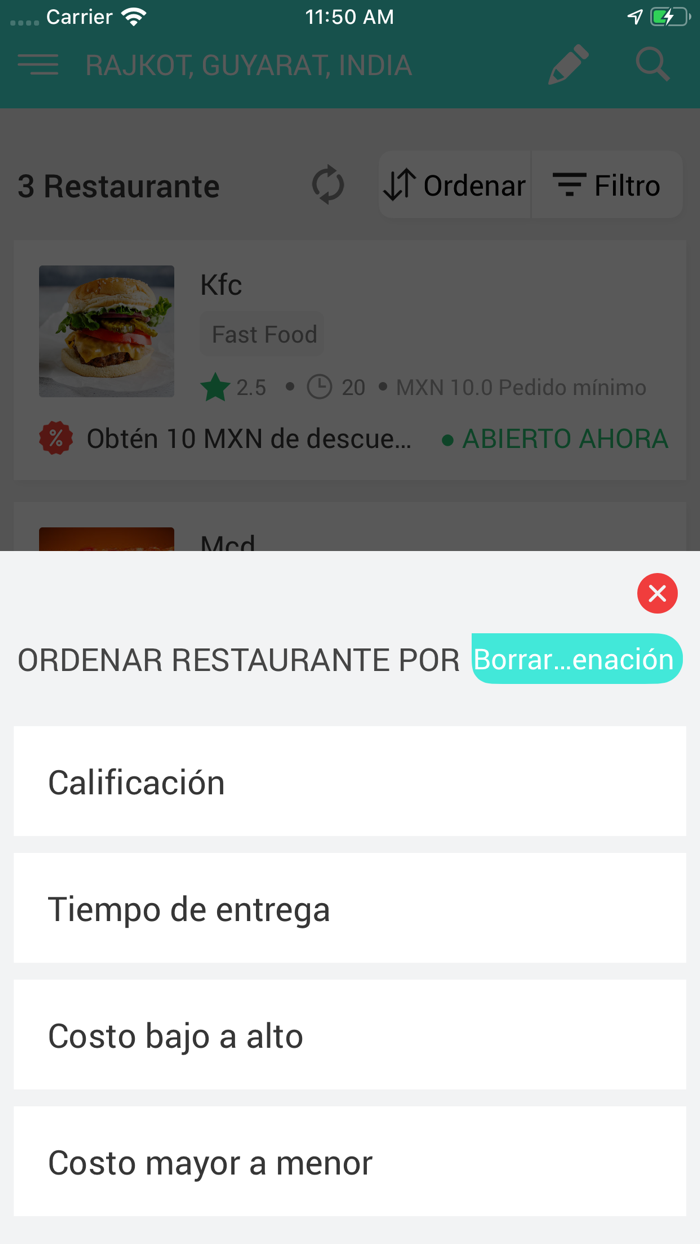The image size is (700, 1244).
Task: Choose Tiempo de entrega sorting
Action: (349, 909)
